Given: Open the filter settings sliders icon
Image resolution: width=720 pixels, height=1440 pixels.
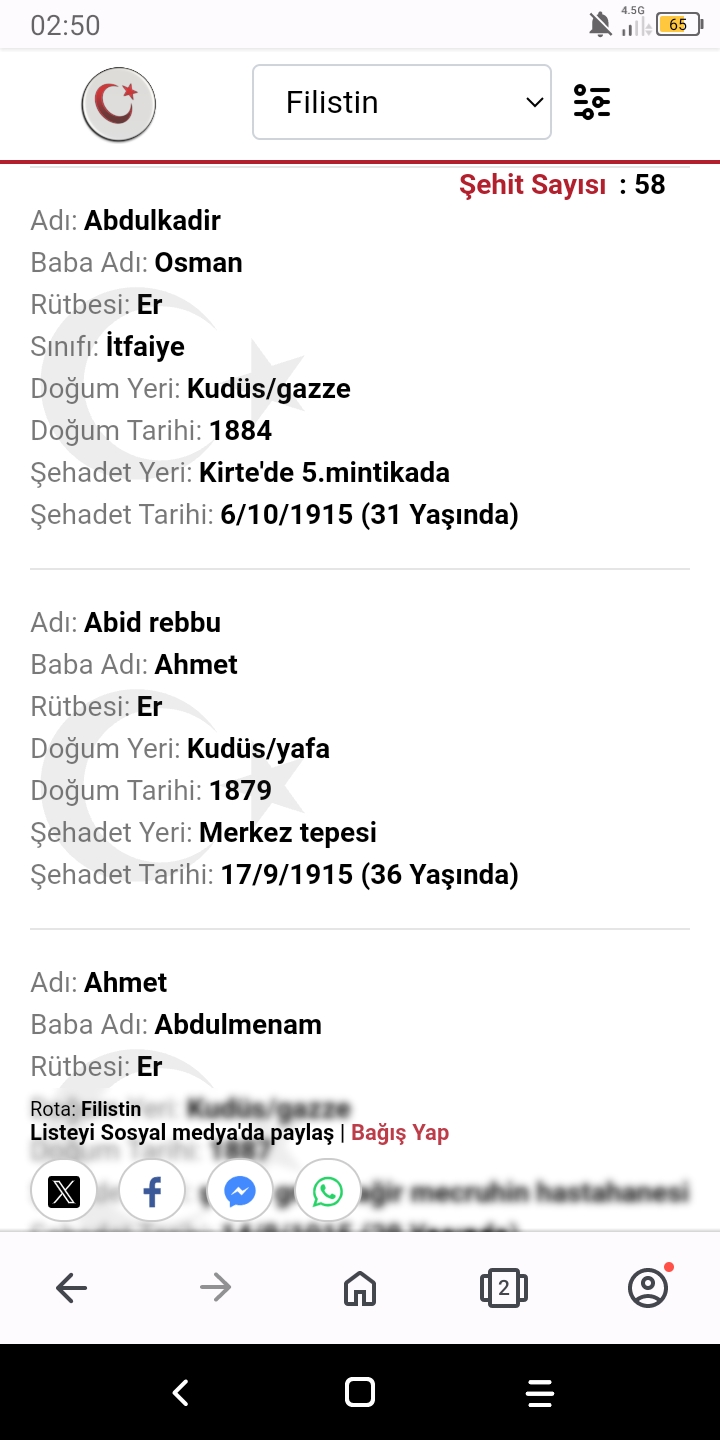Looking at the screenshot, I should (592, 102).
